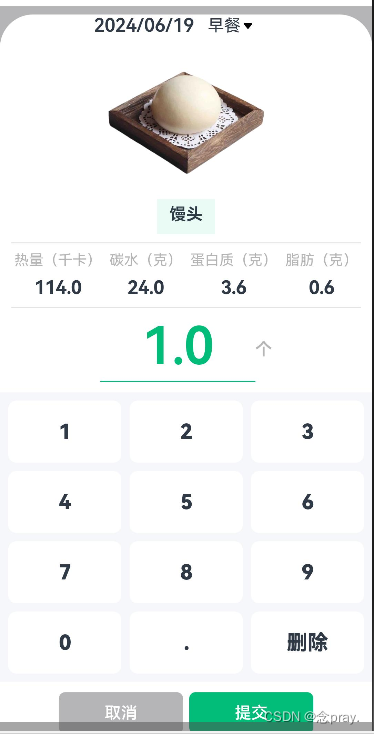Submit the food record with 提交
Screen dimensions: 374x734
[251, 712]
